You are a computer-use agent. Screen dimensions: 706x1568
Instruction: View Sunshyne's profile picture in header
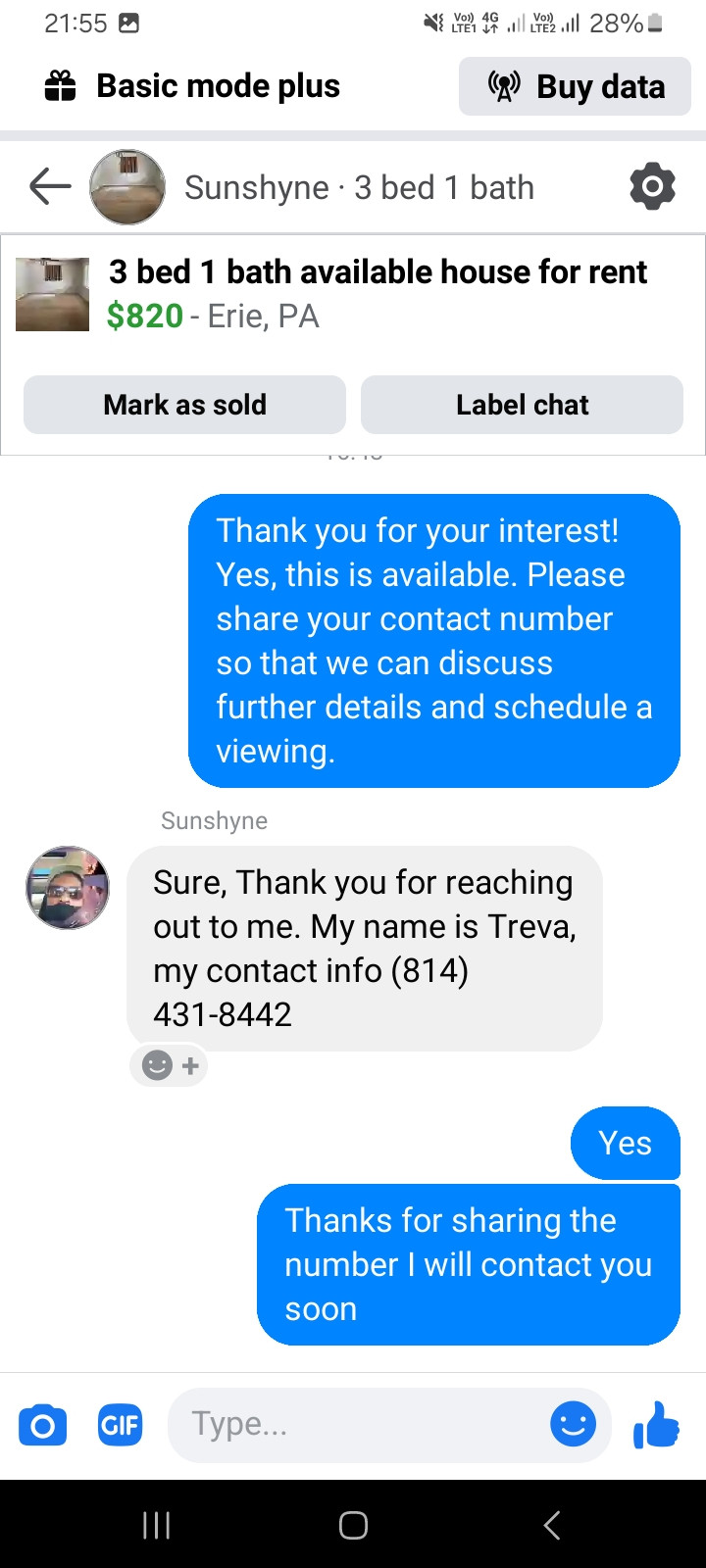127,186
